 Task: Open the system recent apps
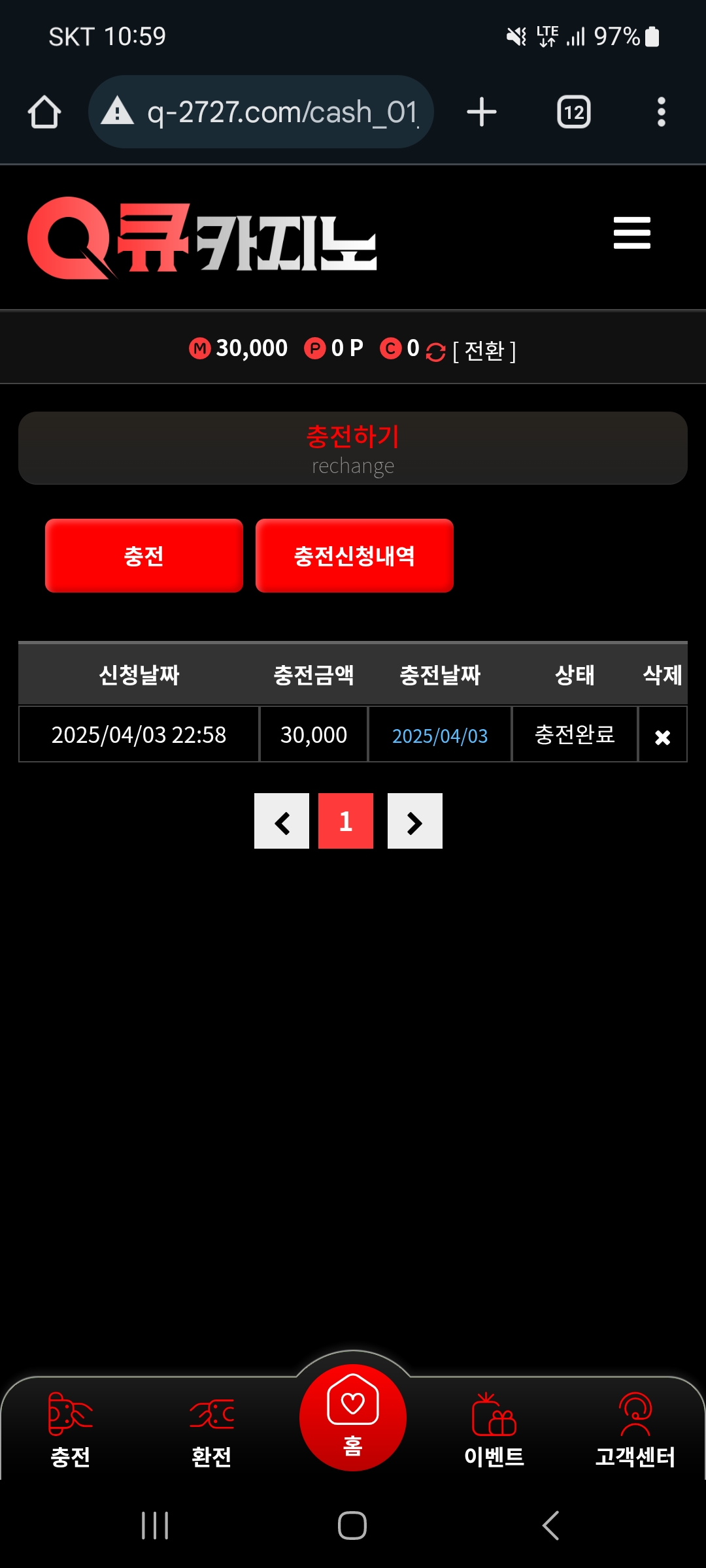(155, 1526)
